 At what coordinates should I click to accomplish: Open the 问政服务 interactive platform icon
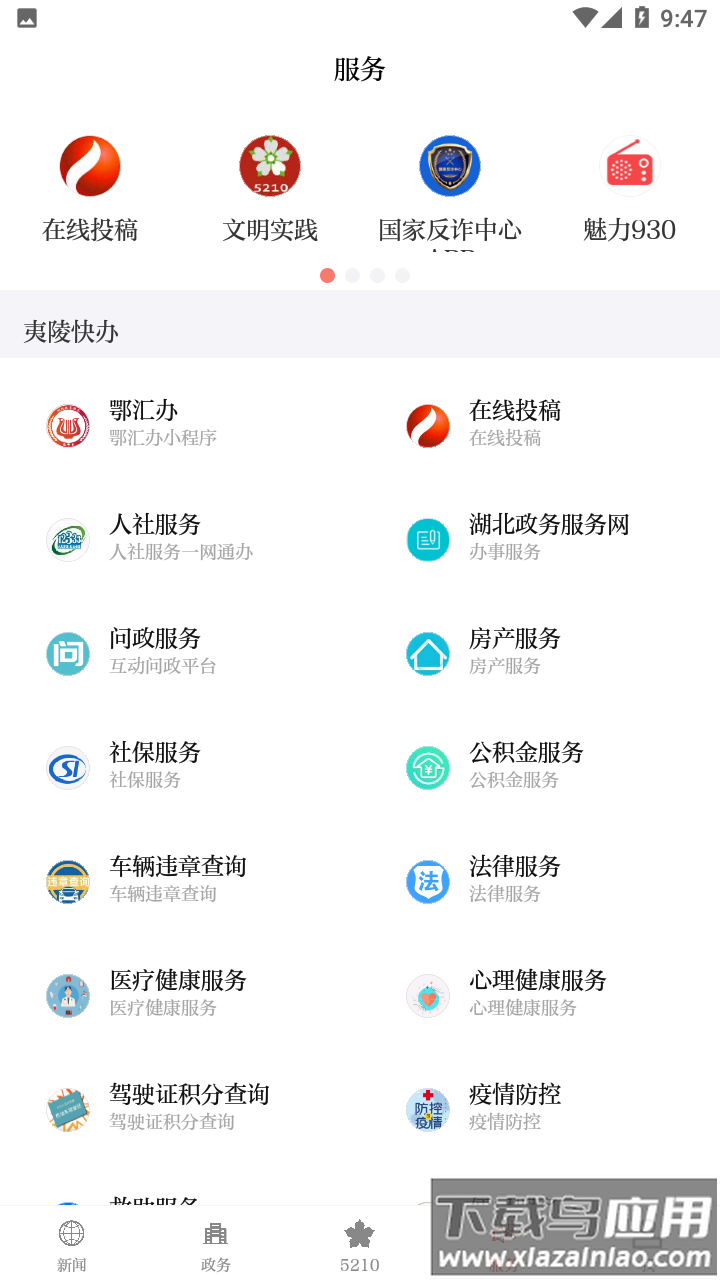(68, 652)
